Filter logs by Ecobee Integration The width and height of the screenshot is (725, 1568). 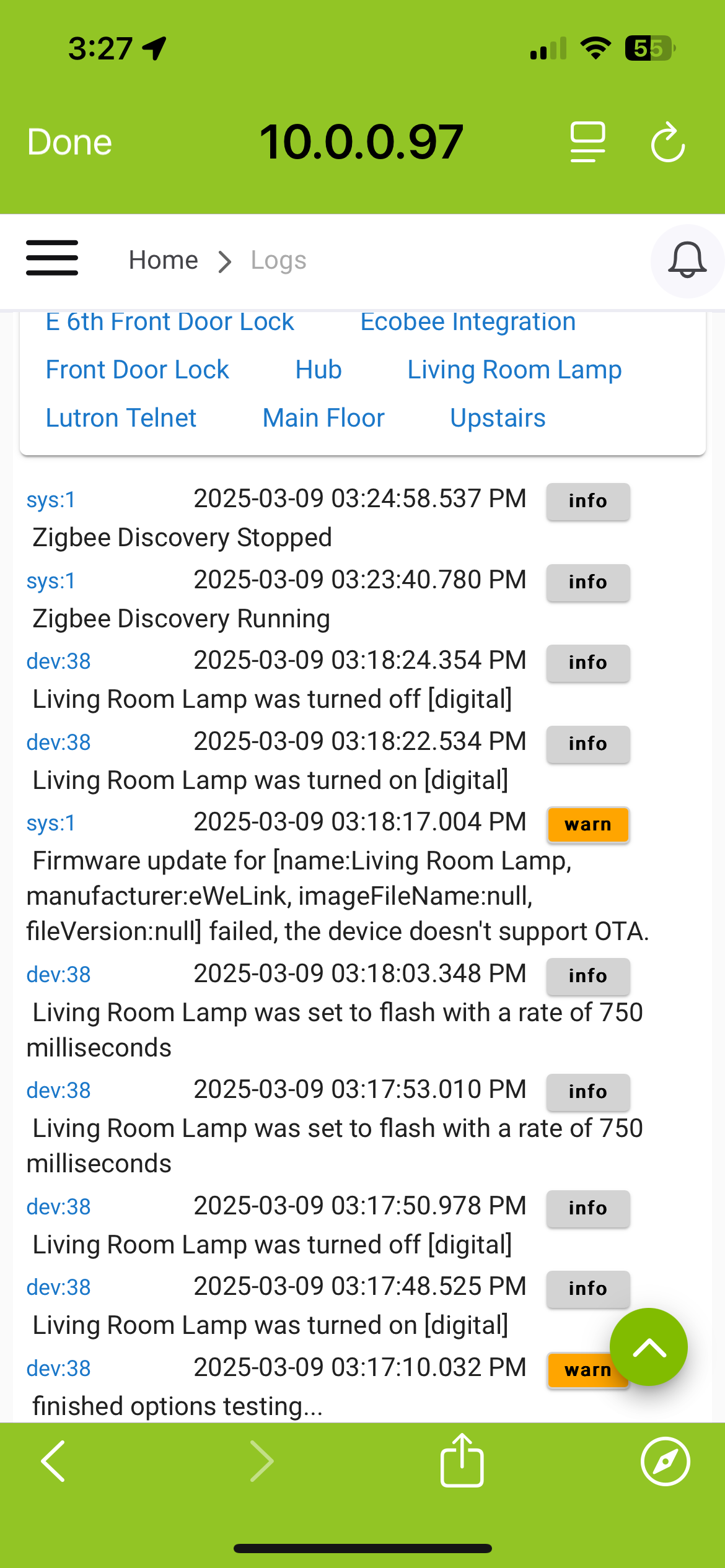pyautogui.click(x=468, y=321)
